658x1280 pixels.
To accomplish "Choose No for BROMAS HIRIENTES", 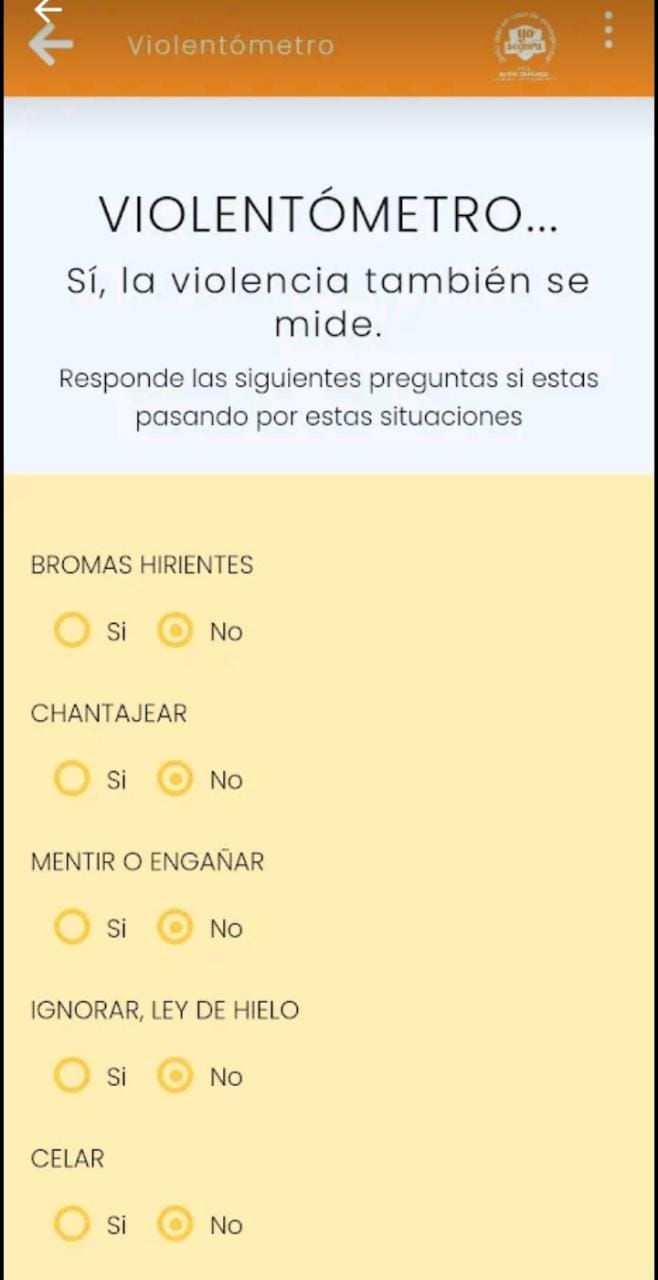I will pyautogui.click(x=175, y=631).
